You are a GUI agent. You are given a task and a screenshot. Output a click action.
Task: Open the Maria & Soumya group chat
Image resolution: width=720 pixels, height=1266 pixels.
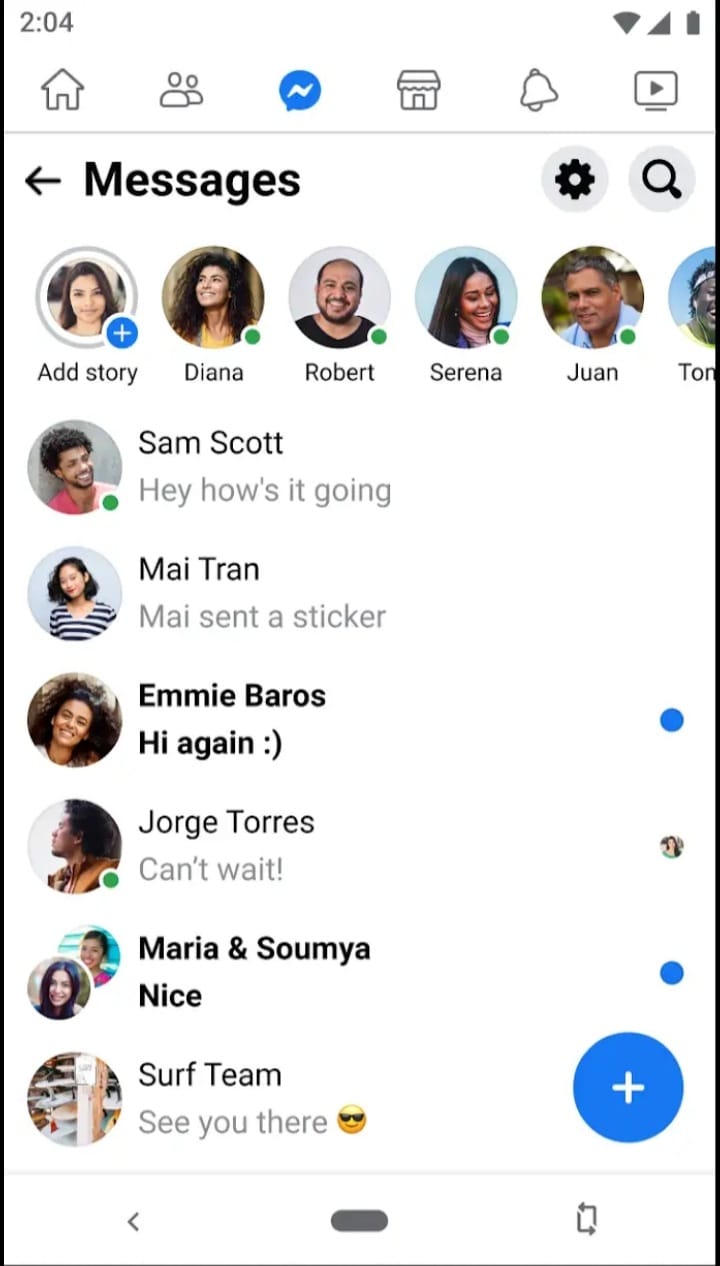(x=360, y=972)
